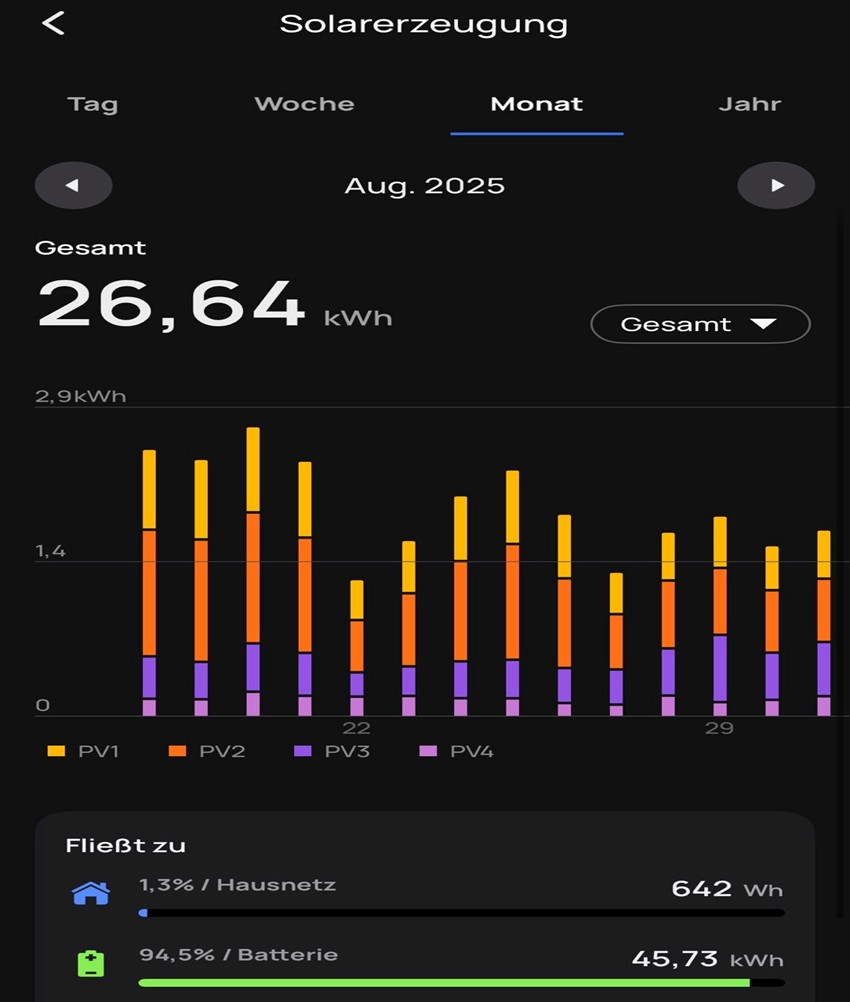Go back from Solarerzeugung screen
This screenshot has width=850, height=1002.
point(53,24)
